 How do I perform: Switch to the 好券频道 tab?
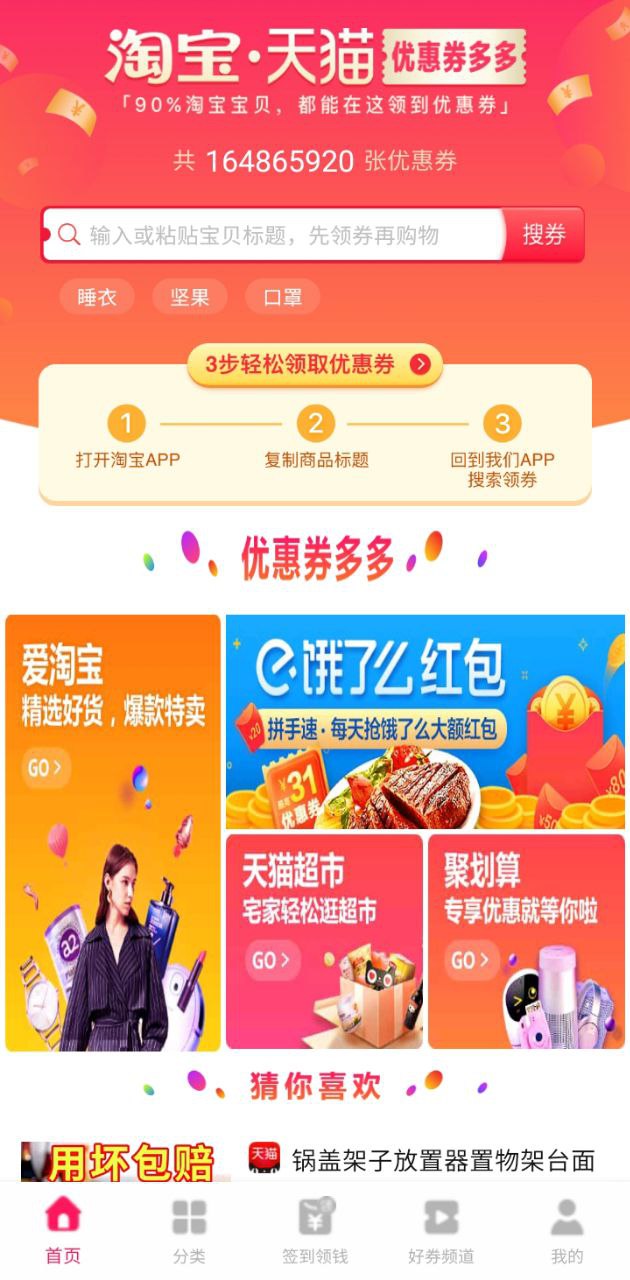[441, 1230]
